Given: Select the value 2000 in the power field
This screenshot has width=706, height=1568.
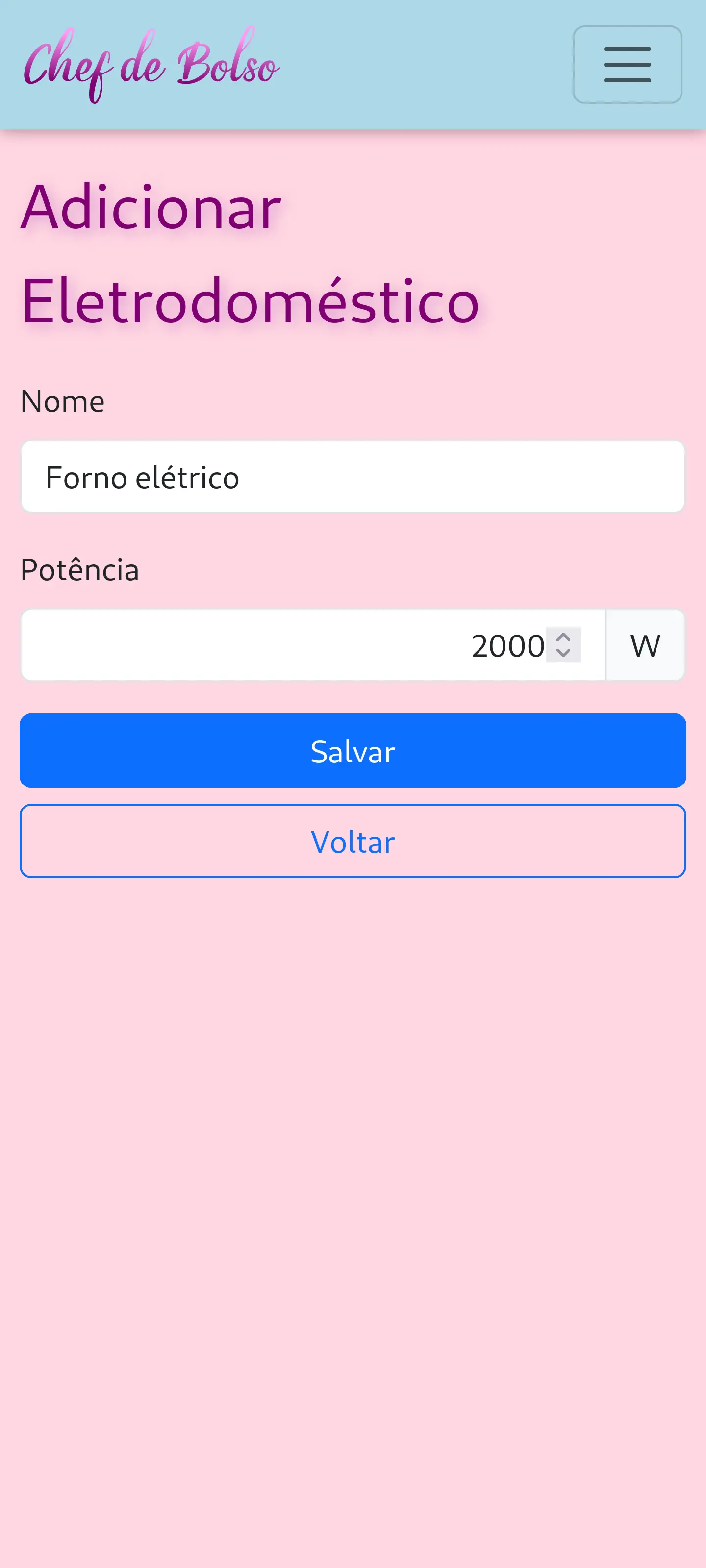Looking at the screenshot, I should 507,644.
